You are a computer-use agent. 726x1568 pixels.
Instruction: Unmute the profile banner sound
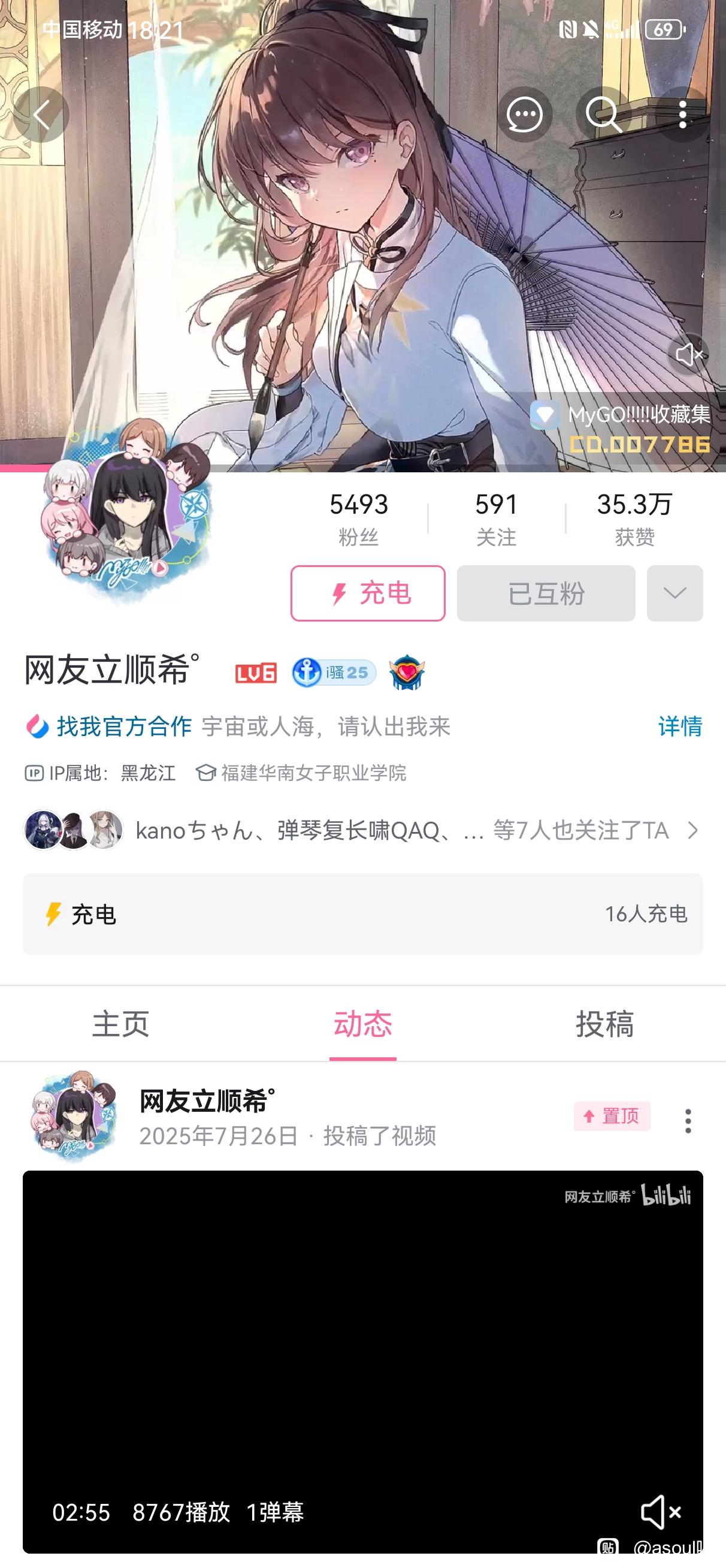(688, 354)
